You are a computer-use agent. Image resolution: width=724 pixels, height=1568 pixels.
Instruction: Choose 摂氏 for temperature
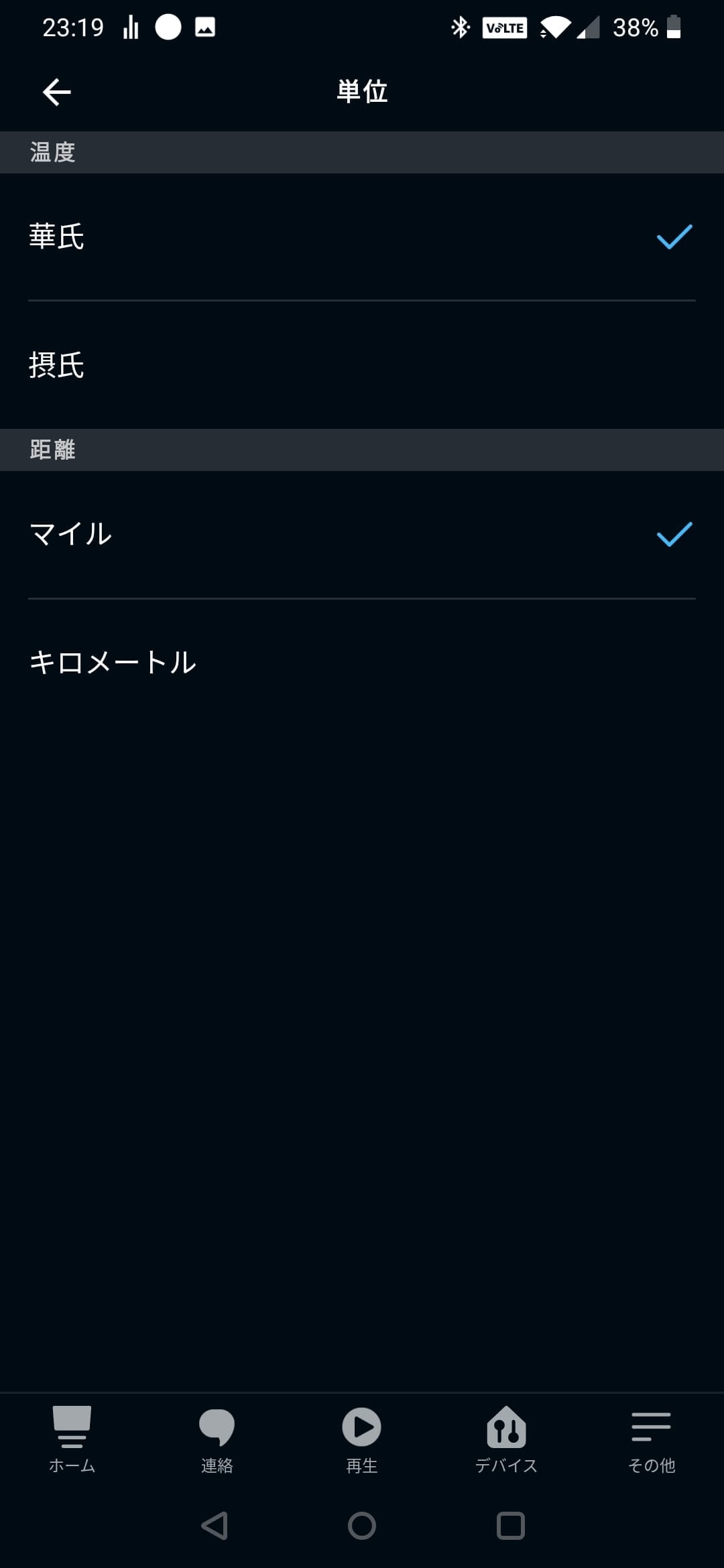[x=362, y=365]
